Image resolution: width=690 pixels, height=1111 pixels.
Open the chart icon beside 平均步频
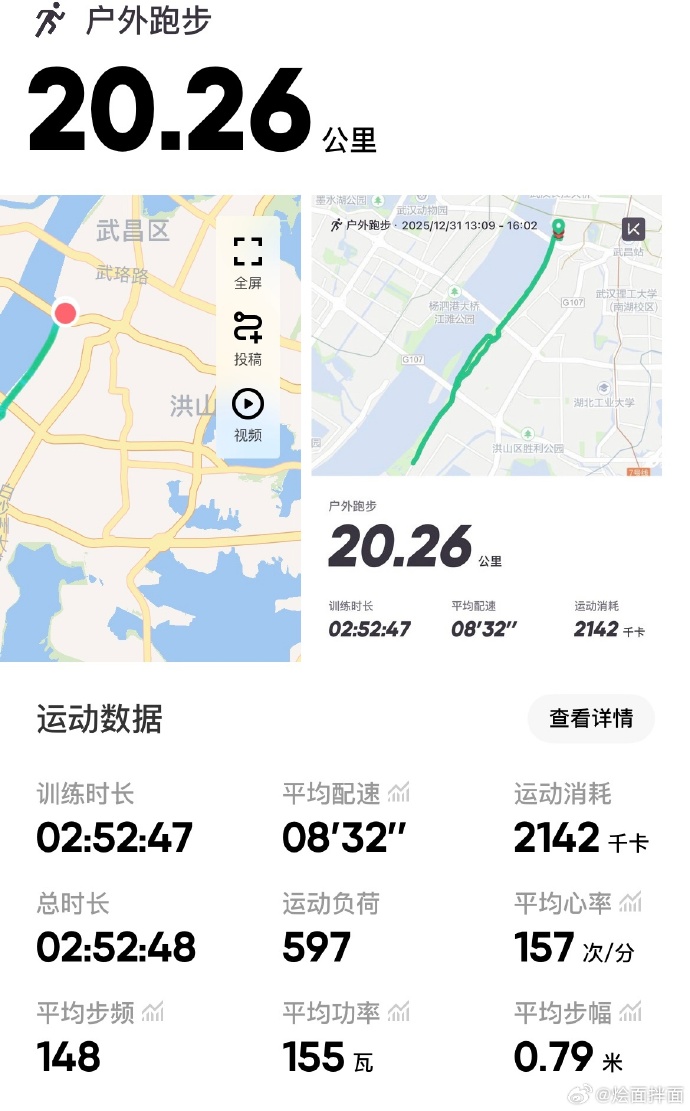152,1012
